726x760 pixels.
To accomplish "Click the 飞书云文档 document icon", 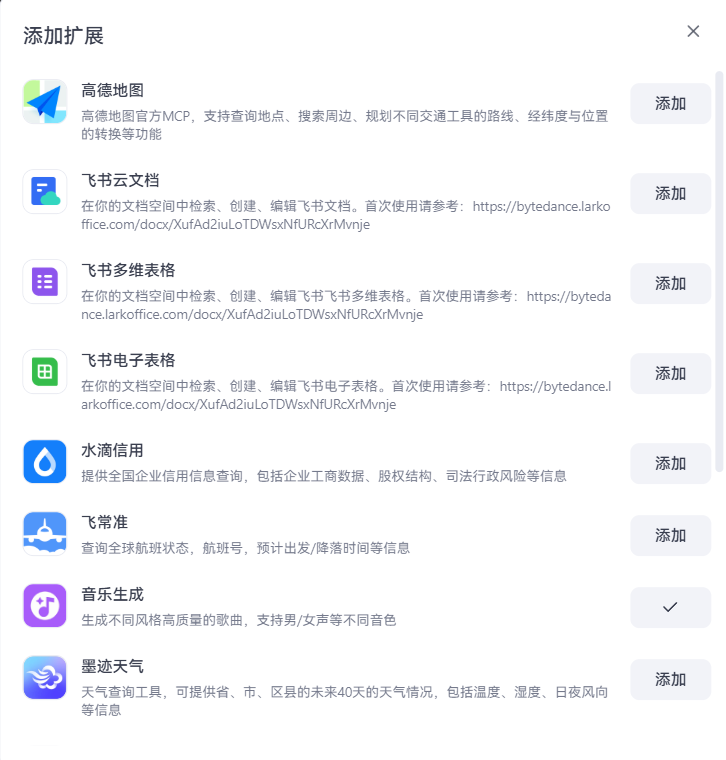I will coord(44,191).
